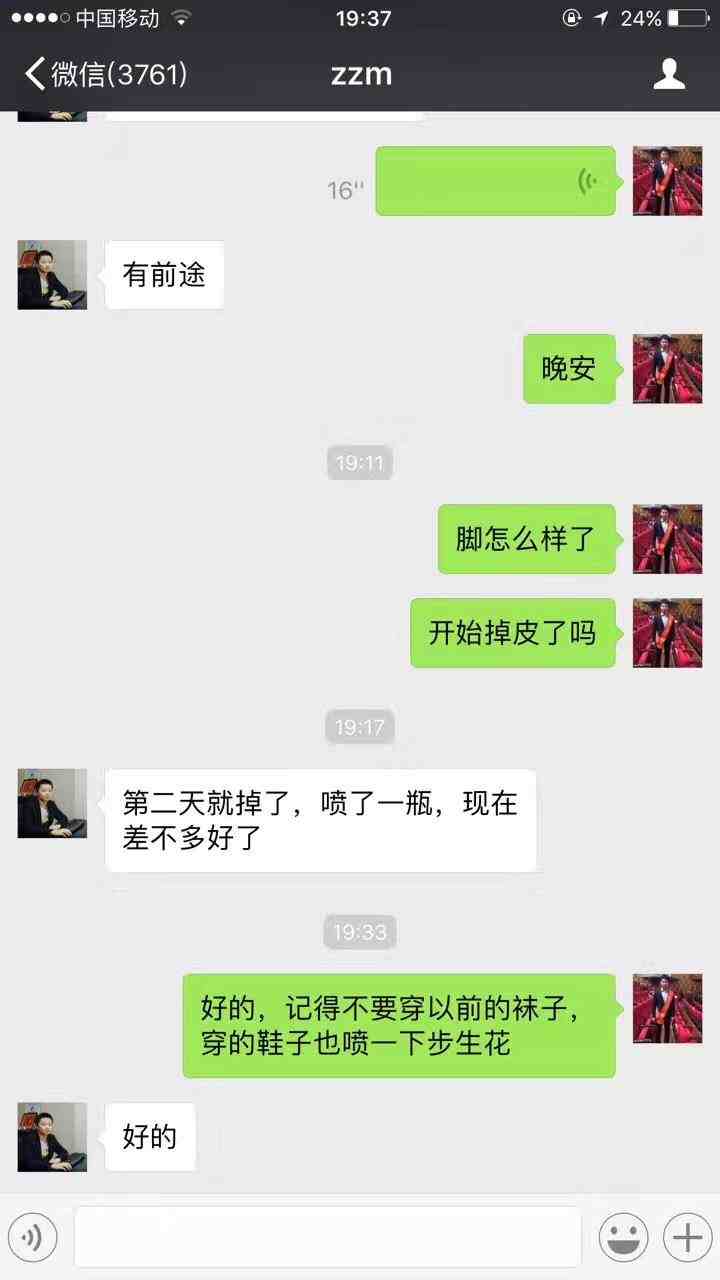
Task: Open my avatar beside 脚怎么样了 message
Action: pos(667,539)
